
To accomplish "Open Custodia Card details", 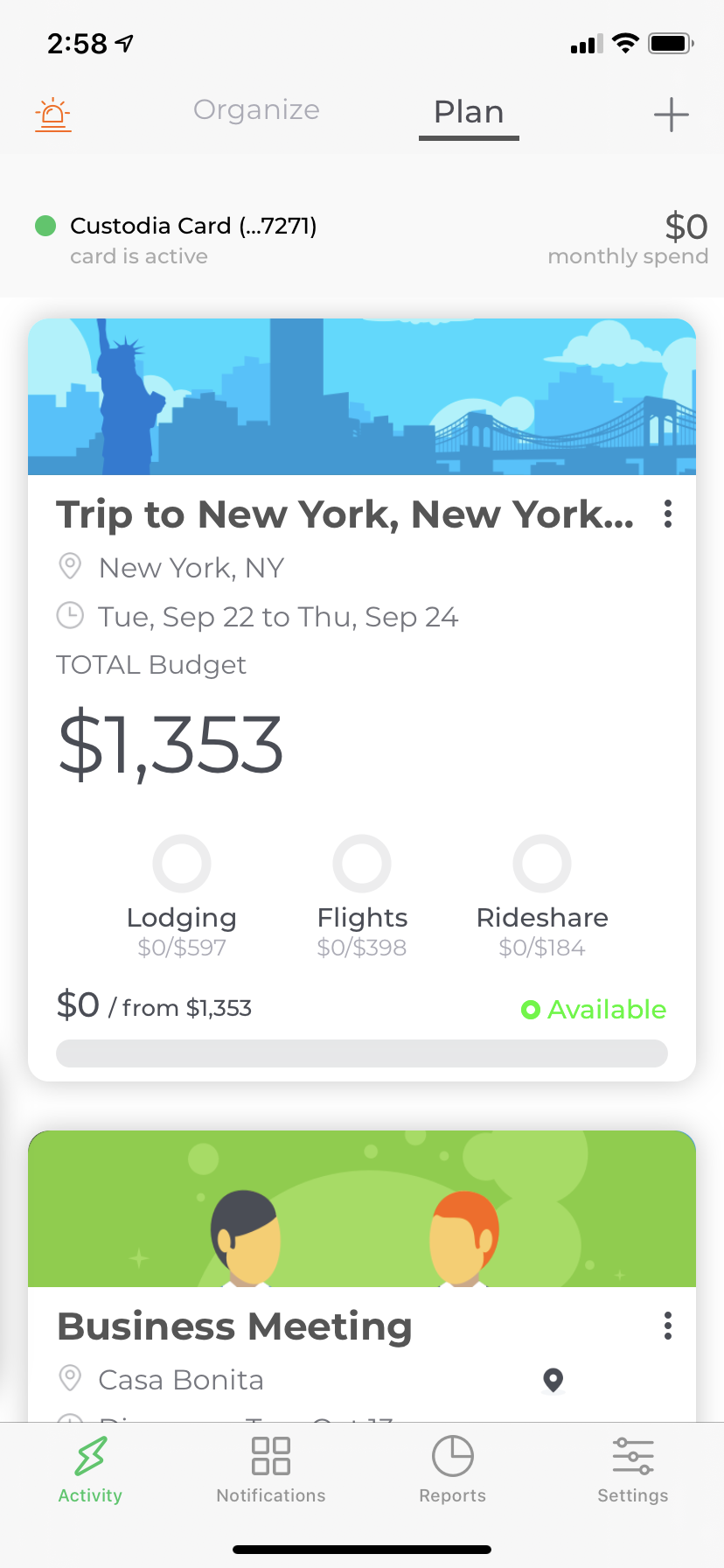I will click(193, 226).
